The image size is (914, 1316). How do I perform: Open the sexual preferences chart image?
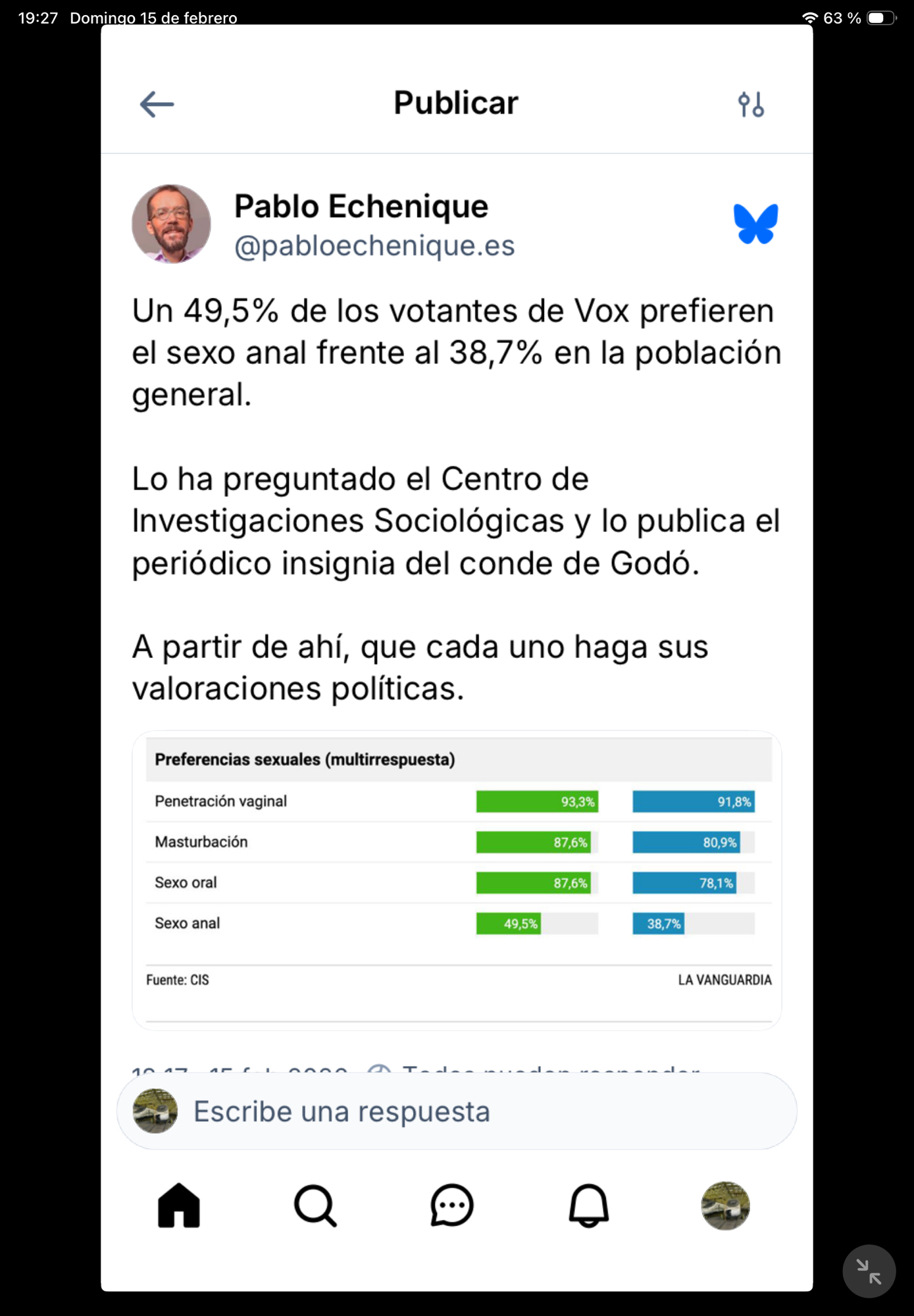tap(457, 879)
